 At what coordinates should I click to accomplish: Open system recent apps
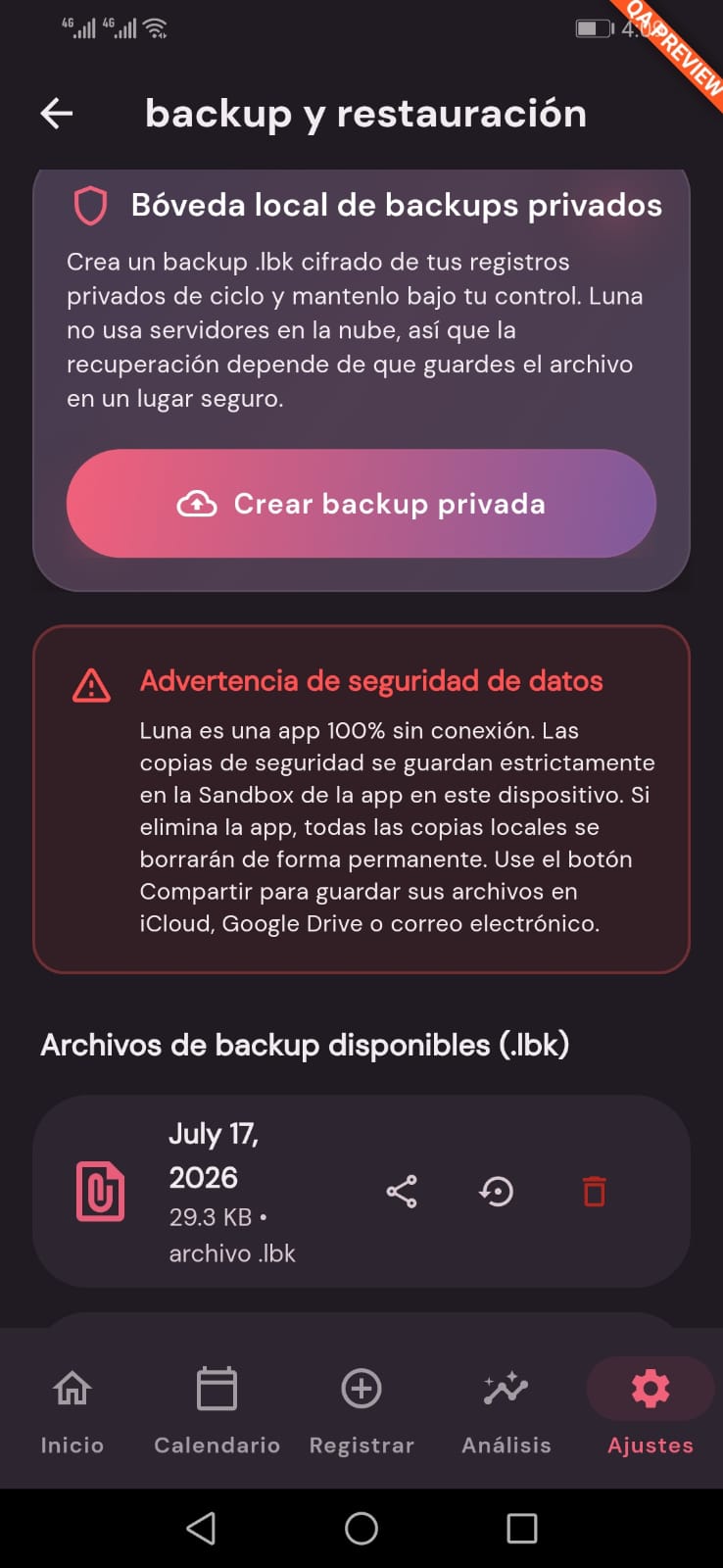[x=521, y=1528]
